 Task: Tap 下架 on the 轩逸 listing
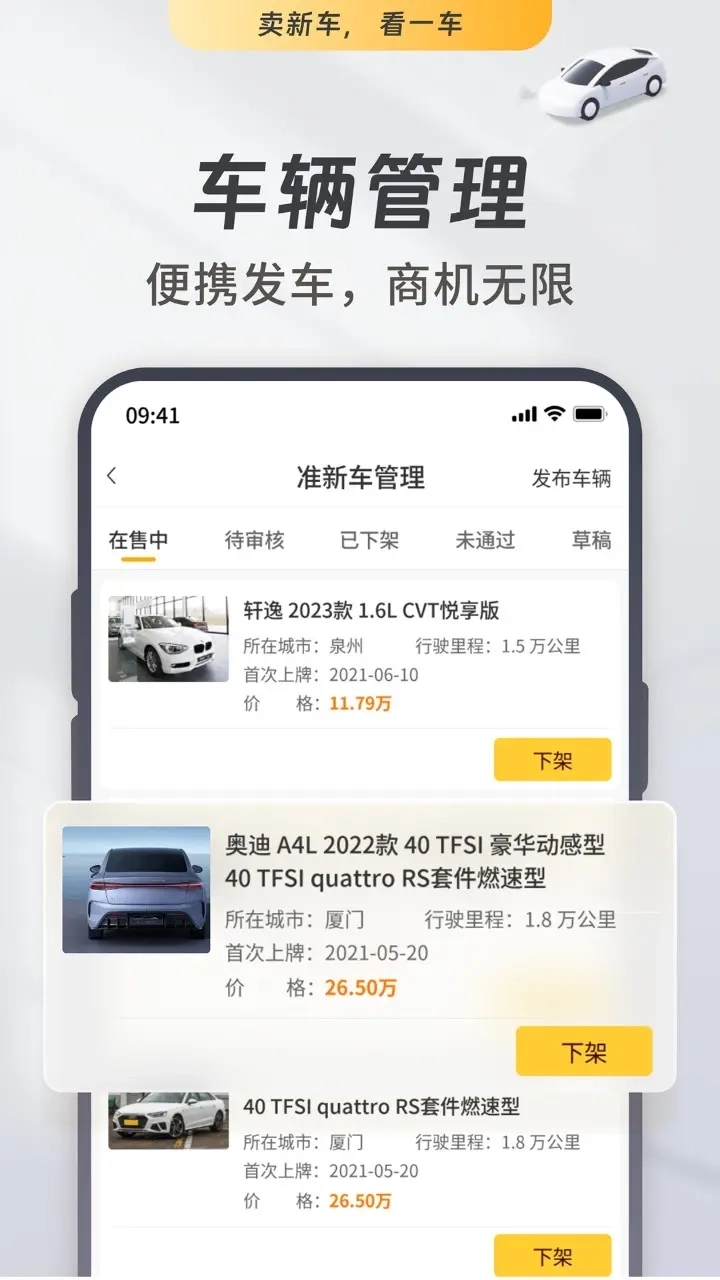click(552, 760)
